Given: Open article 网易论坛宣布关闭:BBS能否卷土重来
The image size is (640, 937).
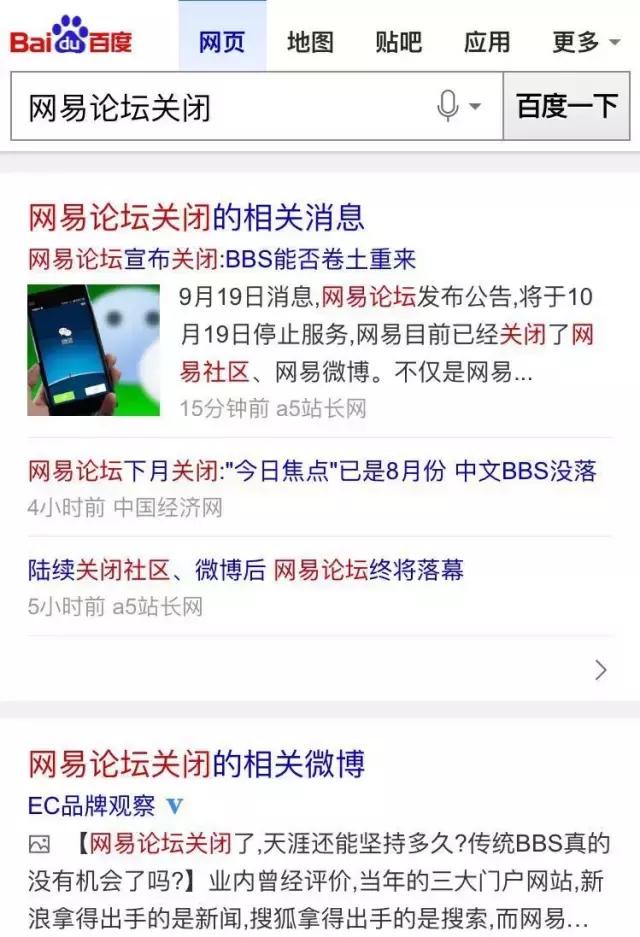Looking at the screenshot, I should [x=222, y=260].
